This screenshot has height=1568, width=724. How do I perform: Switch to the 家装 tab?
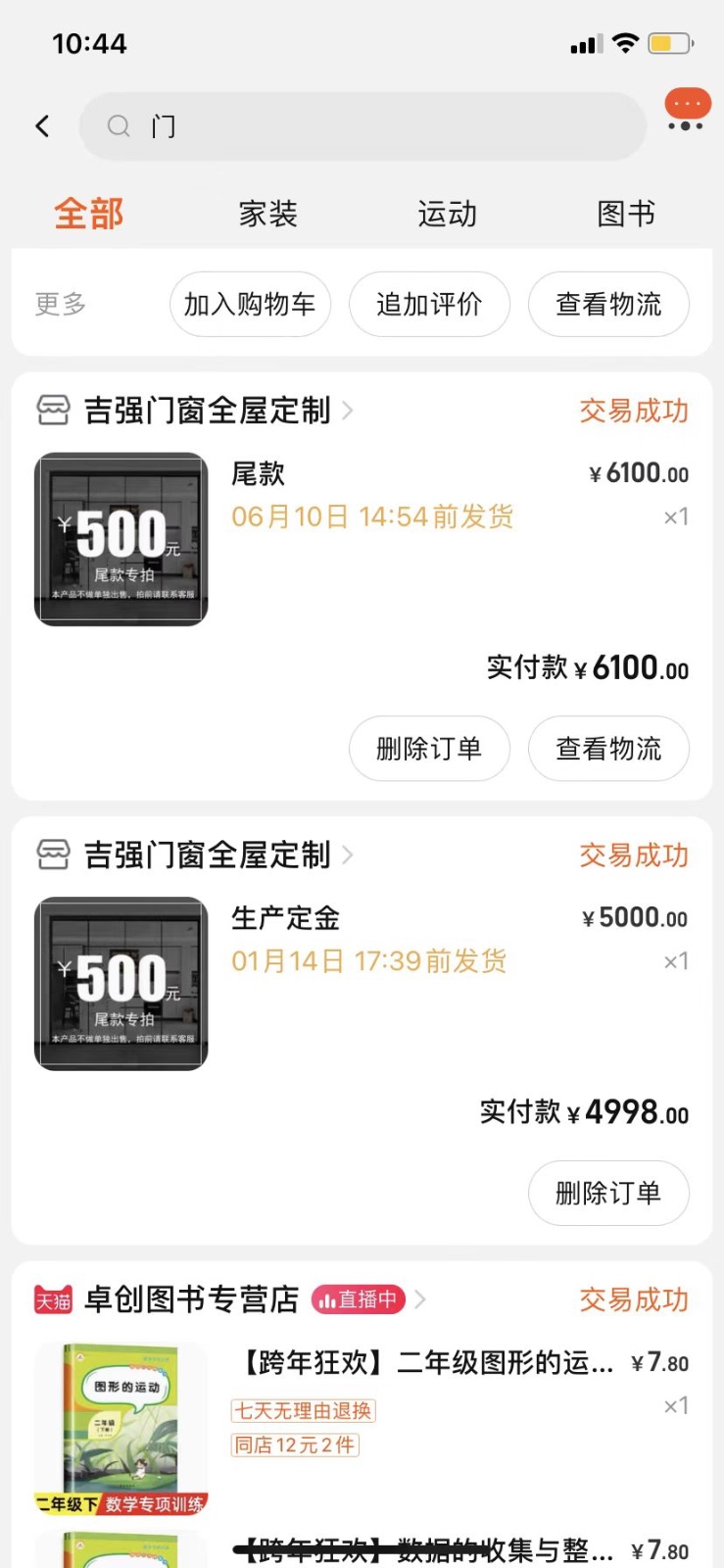click(267, 214)
